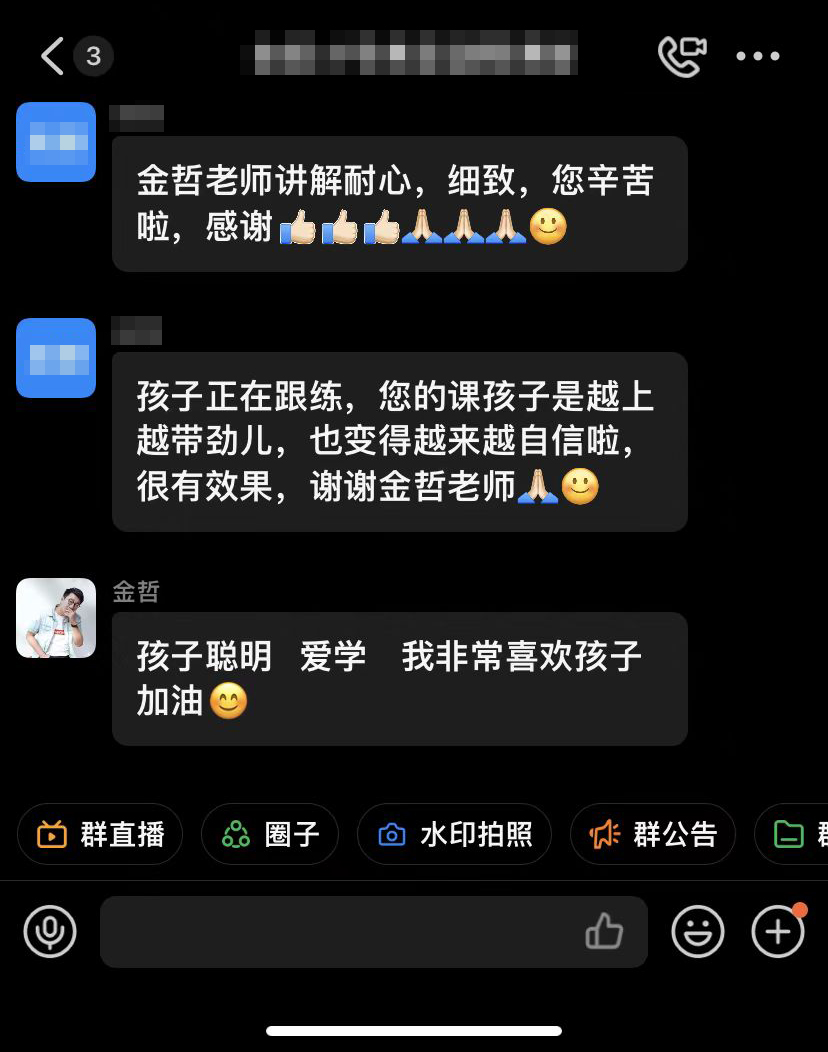Open the 圈子 shortcut

[x=270, y=834]
